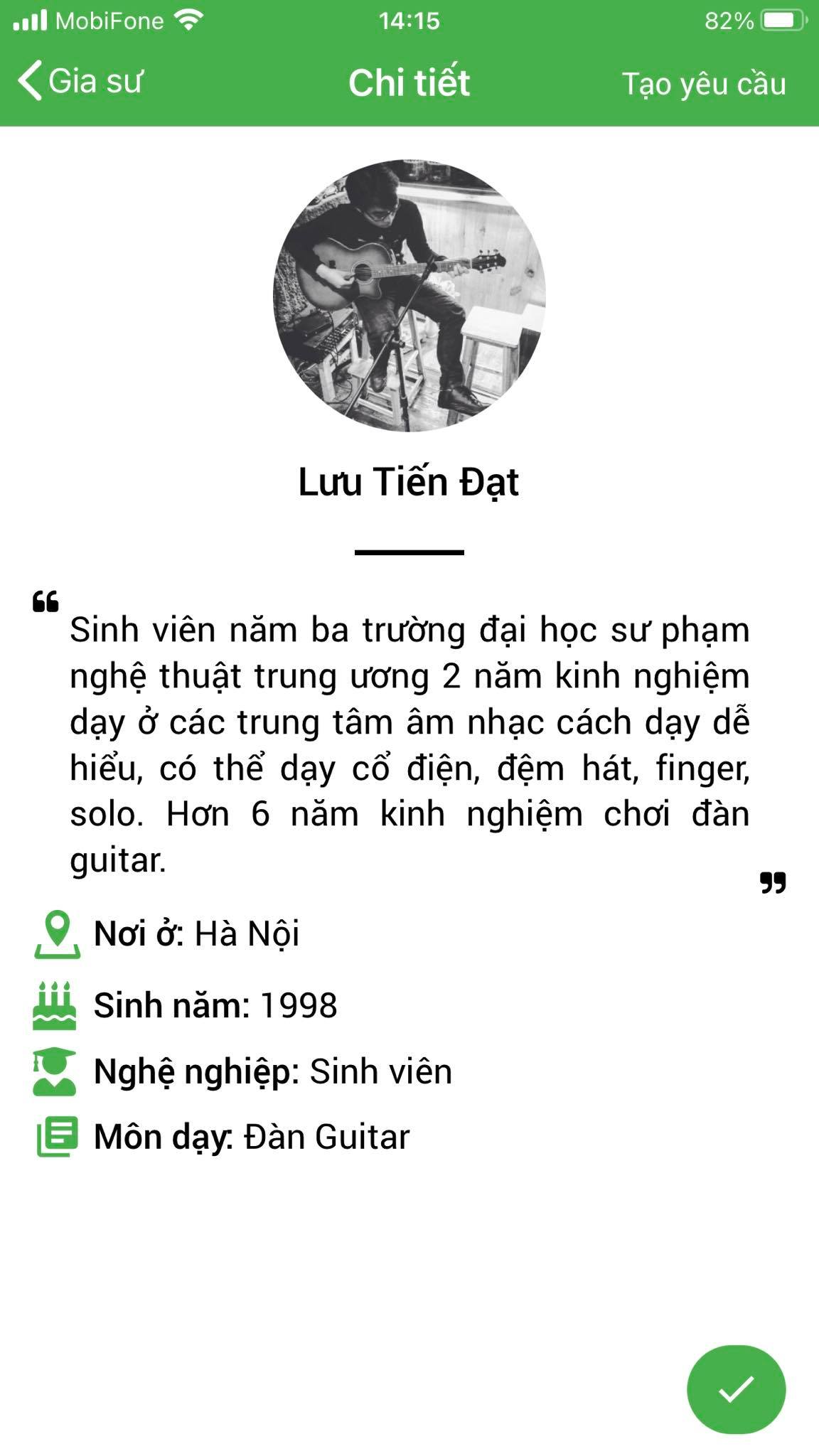
Task: Go back to the Gia sư list
Action: (80, 81)
